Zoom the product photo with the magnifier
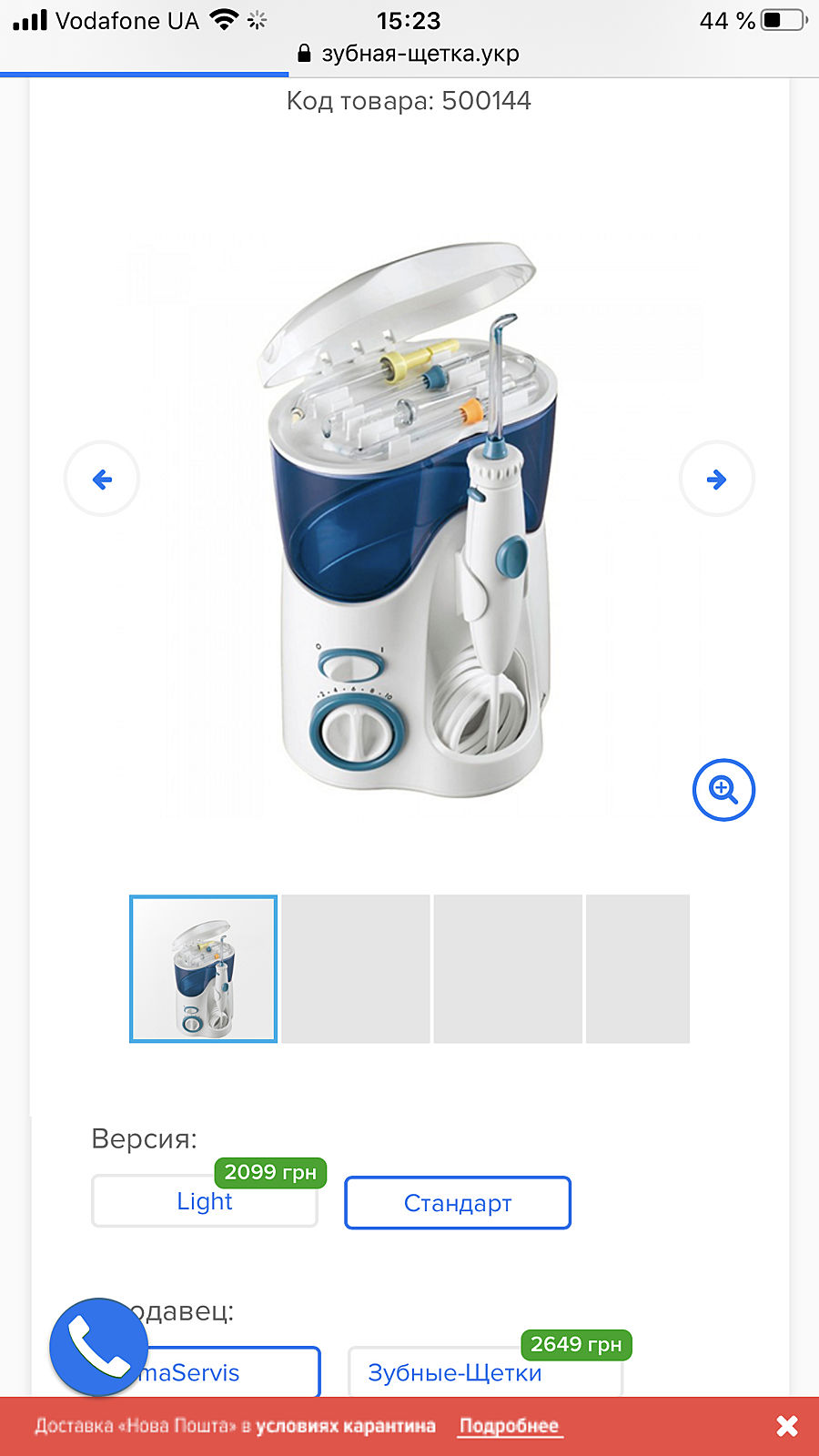 723,789
